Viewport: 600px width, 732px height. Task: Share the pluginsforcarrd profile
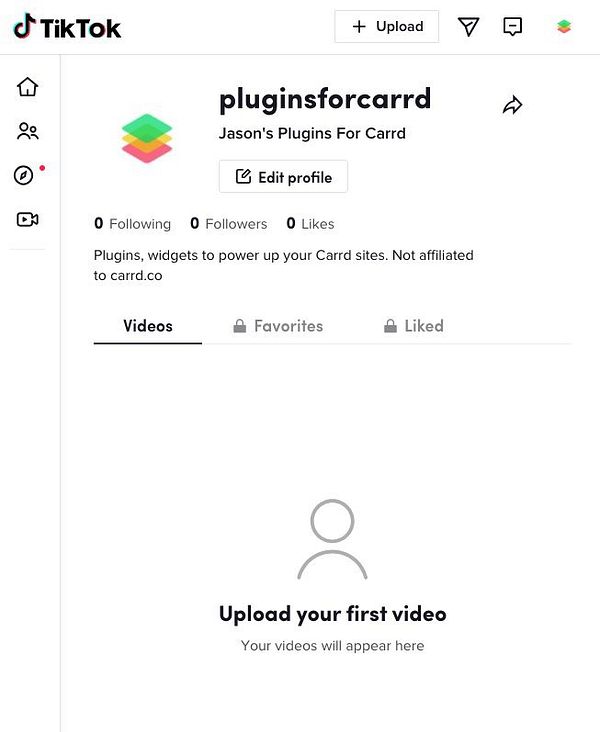click(x=513, y=105)
